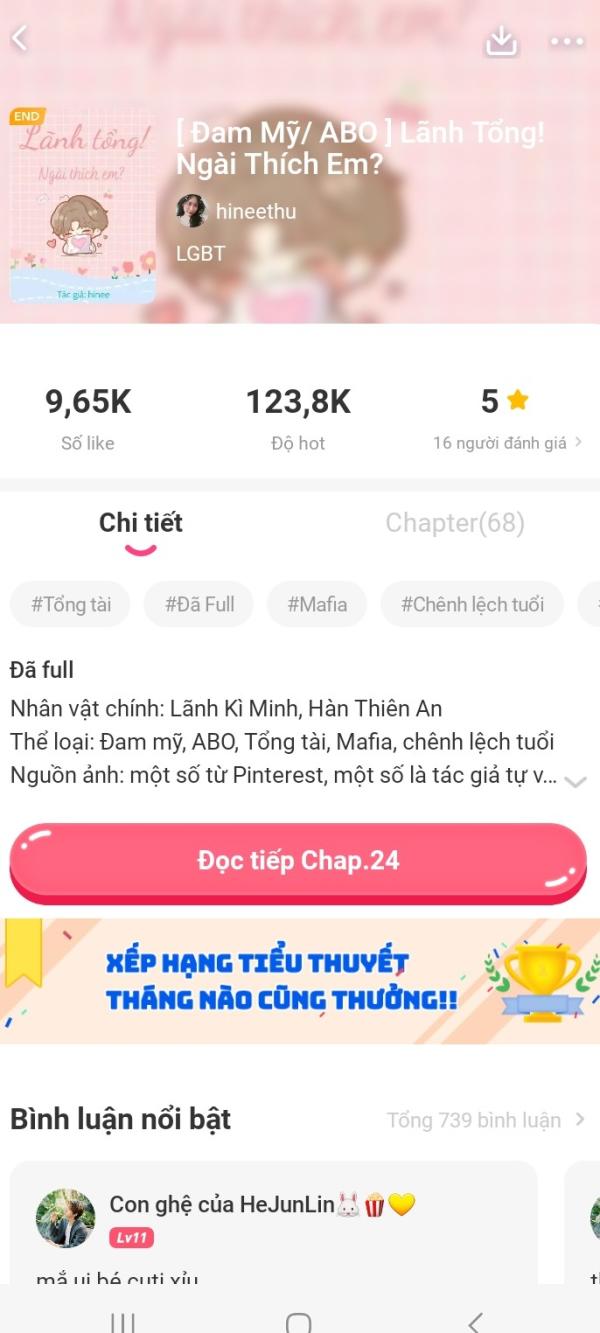Open author hineethu's profile

(x=237, y=211)
